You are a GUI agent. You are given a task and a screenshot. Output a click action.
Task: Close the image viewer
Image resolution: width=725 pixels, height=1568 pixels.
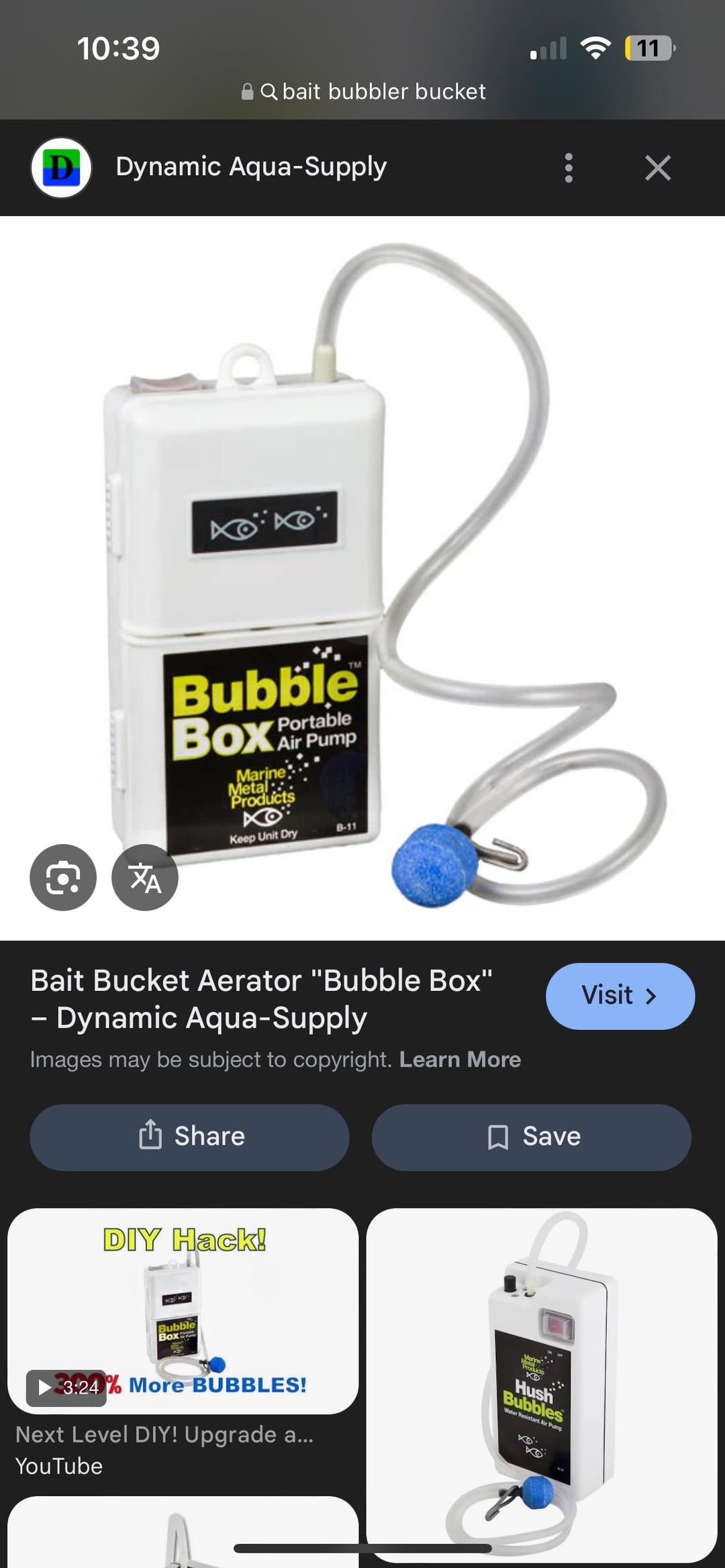[x=657, y=168]
